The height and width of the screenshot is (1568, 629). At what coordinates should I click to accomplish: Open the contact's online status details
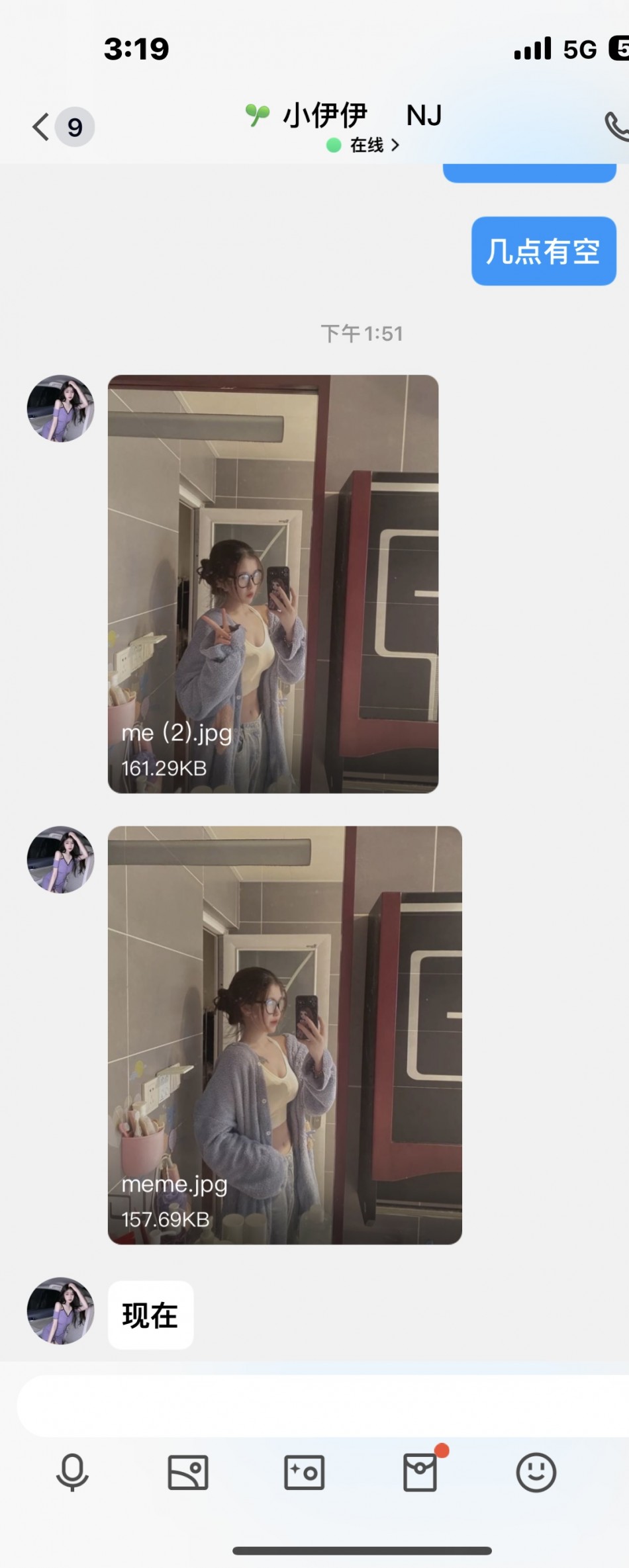tap(364, 145)
